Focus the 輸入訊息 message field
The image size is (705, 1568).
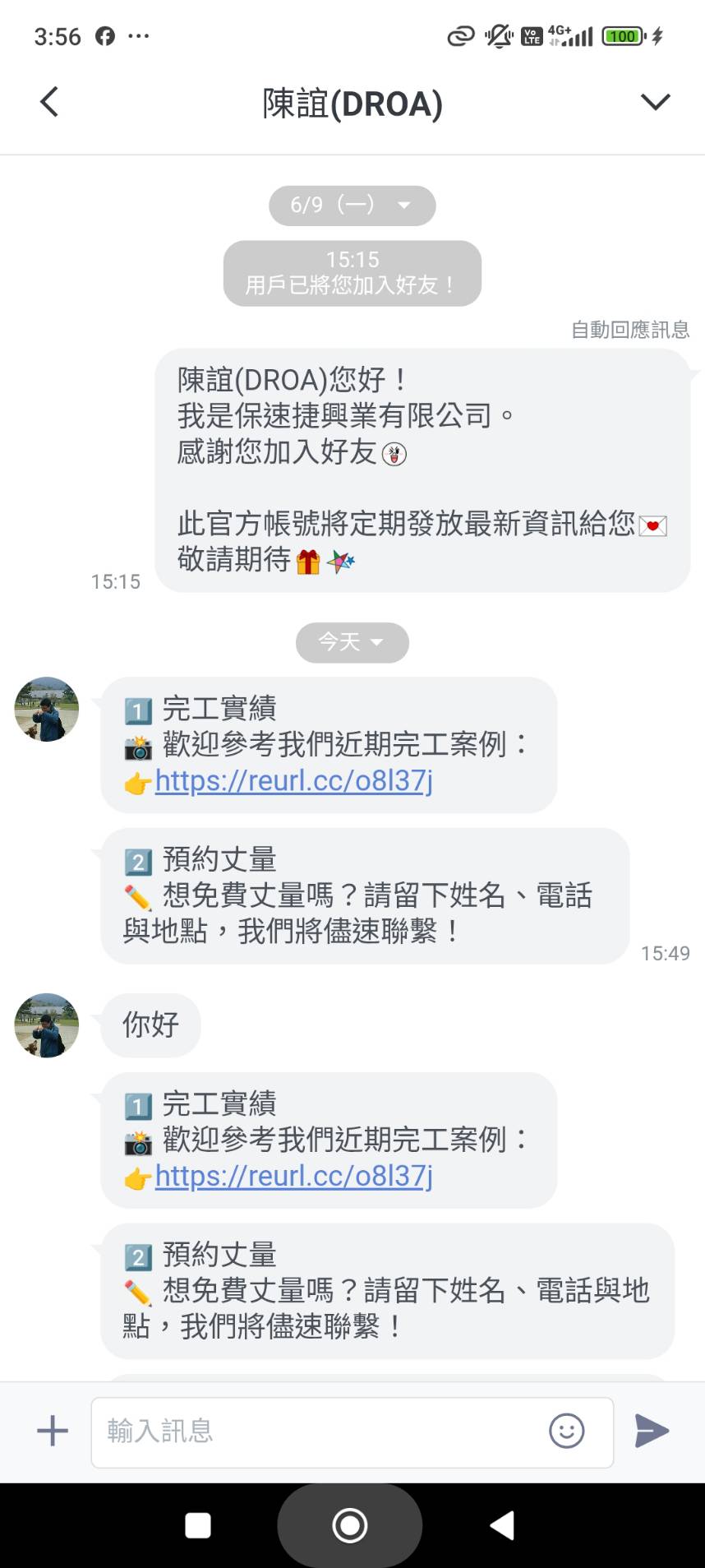click(320, 1432)
